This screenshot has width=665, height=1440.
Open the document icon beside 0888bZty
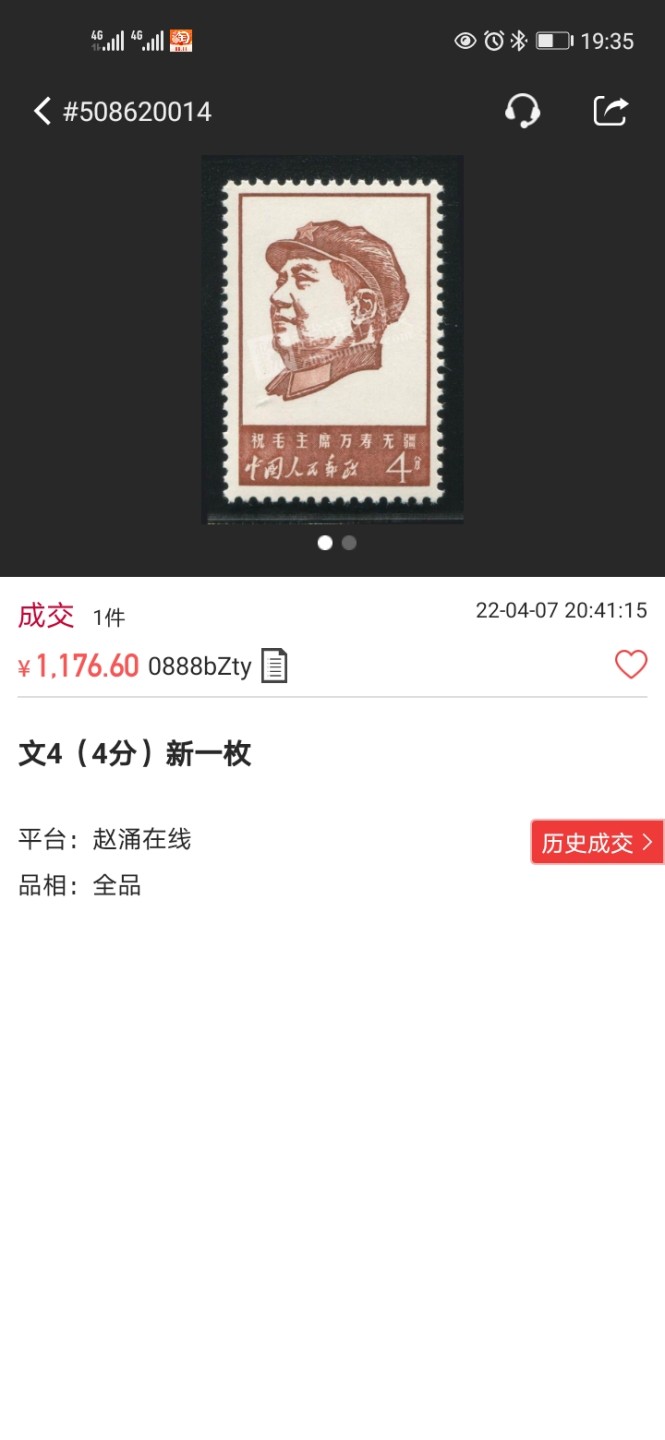(274, 666)
